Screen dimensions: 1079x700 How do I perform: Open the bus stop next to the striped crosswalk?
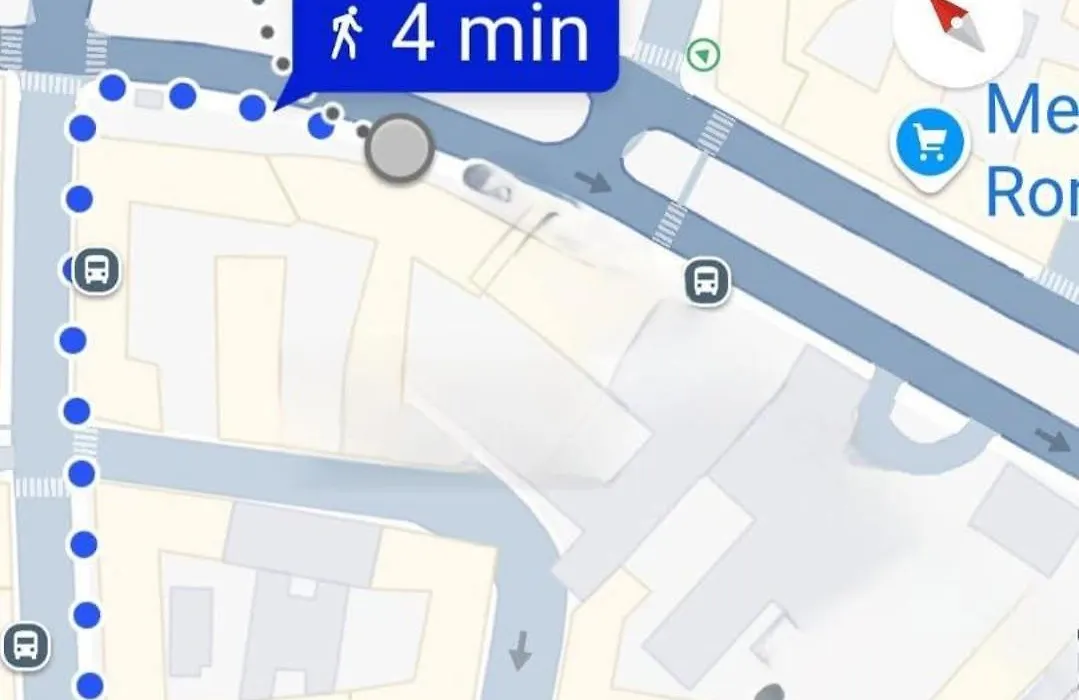click(x=707, y=281)
